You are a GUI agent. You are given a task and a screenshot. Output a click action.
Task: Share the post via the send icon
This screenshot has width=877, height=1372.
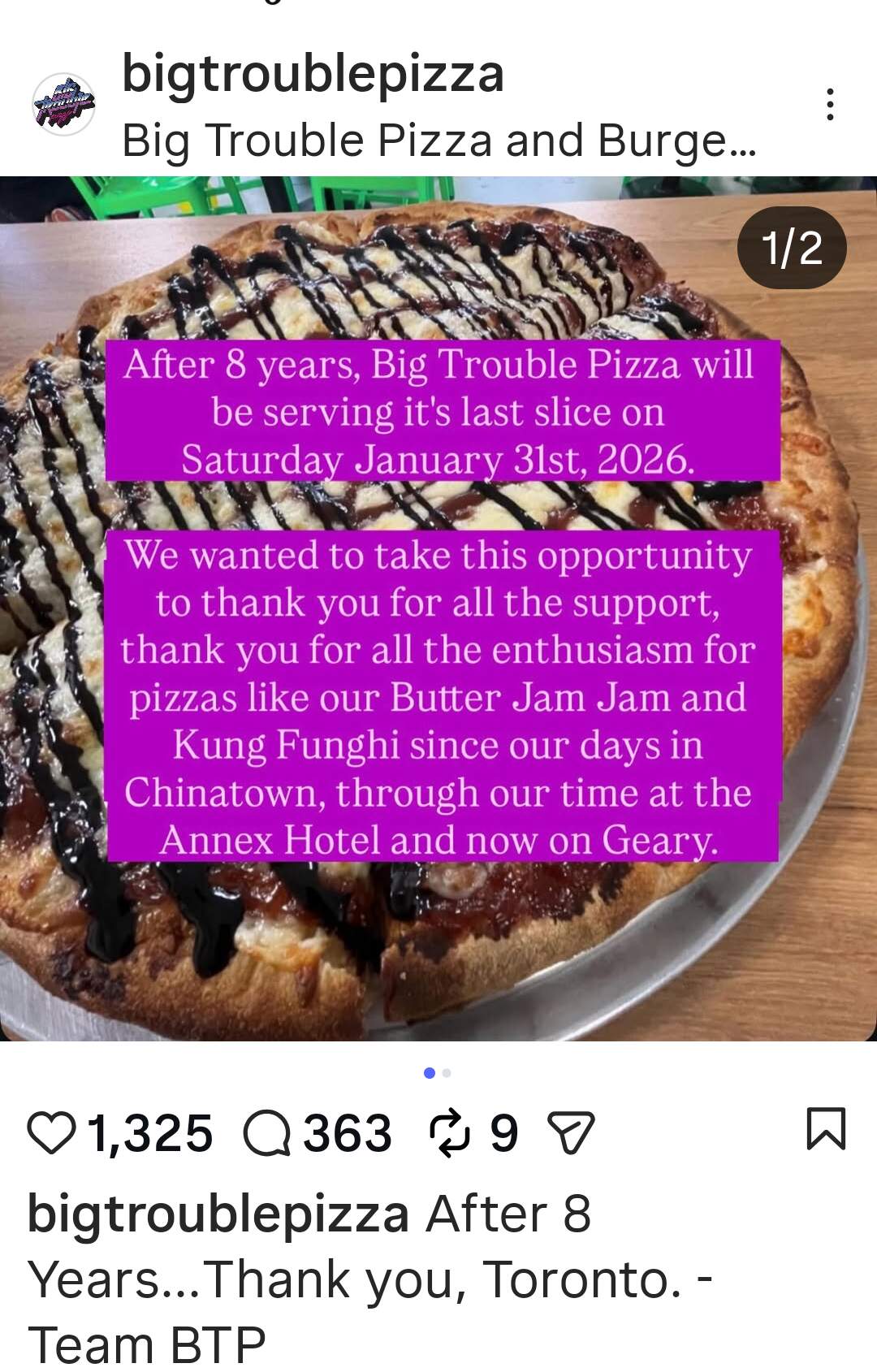tap(572, 1132)
